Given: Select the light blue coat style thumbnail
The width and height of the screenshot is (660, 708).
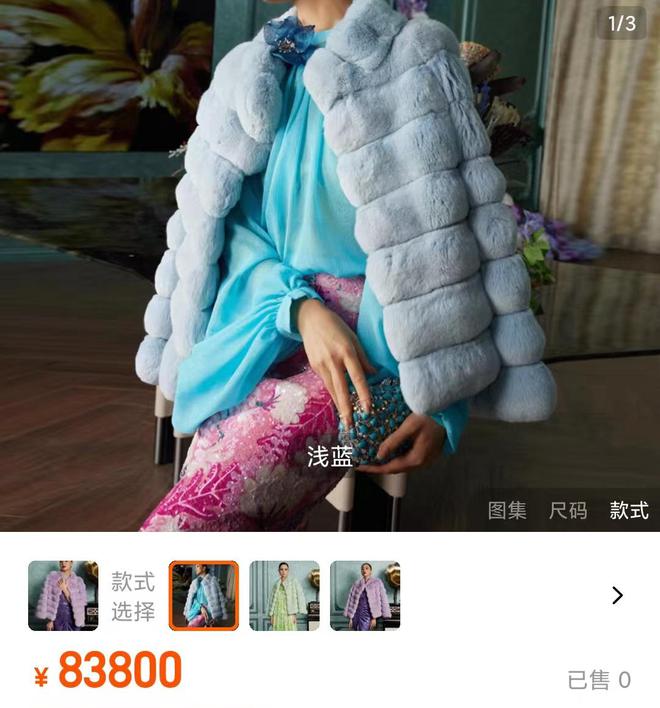Looking at the screenshot, I should click(204, 595).
